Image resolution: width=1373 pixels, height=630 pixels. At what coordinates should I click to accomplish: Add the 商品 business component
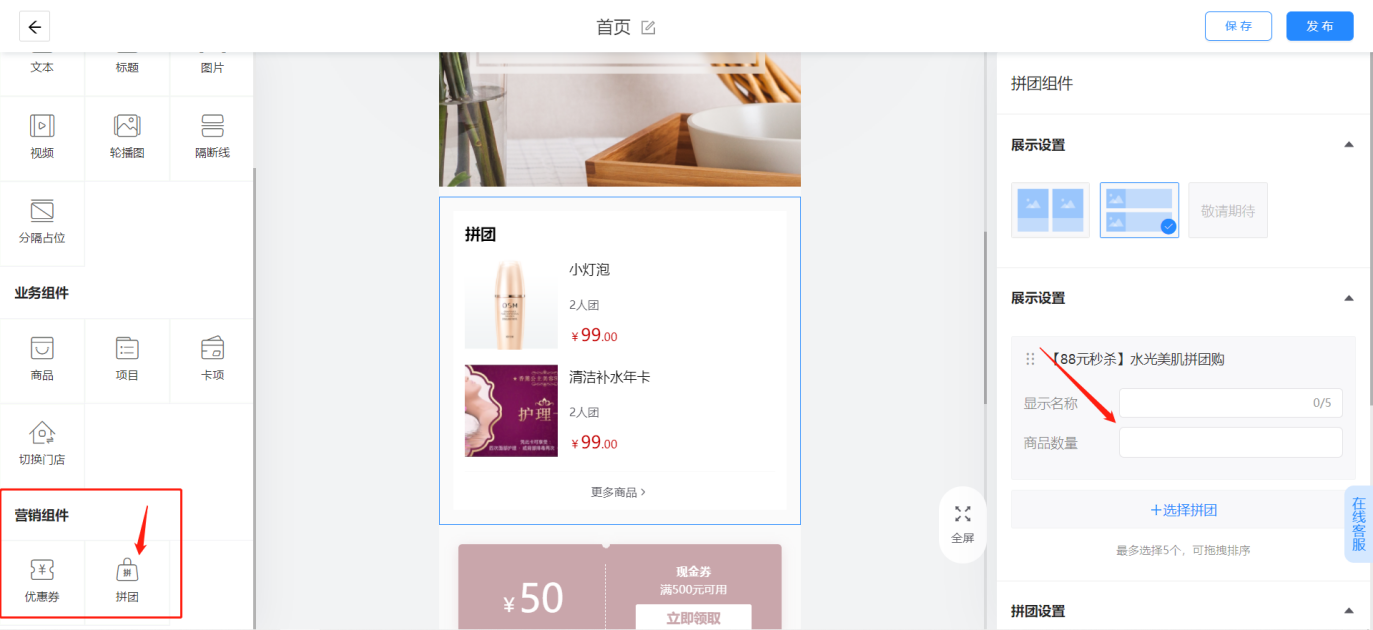coord(42,359)
